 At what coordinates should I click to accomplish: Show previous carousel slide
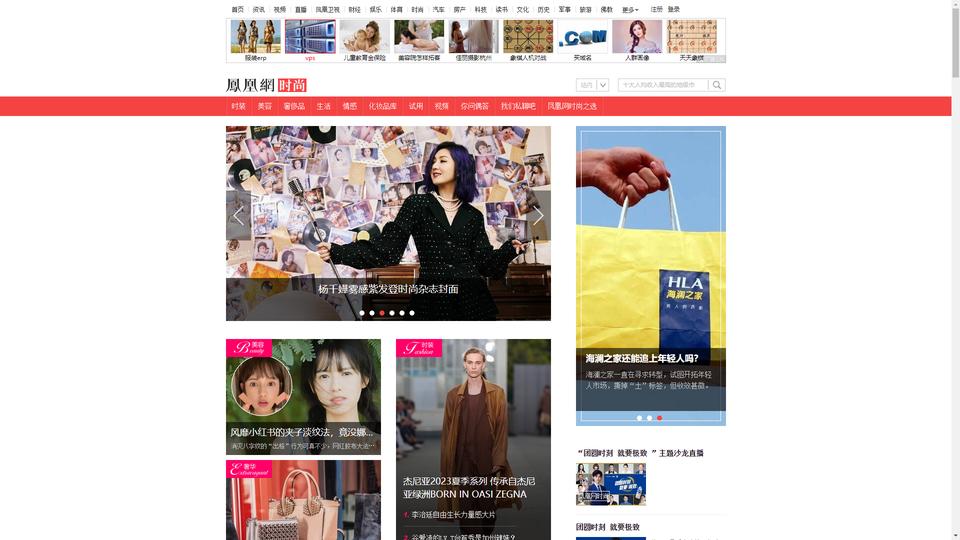click(238, 215)
